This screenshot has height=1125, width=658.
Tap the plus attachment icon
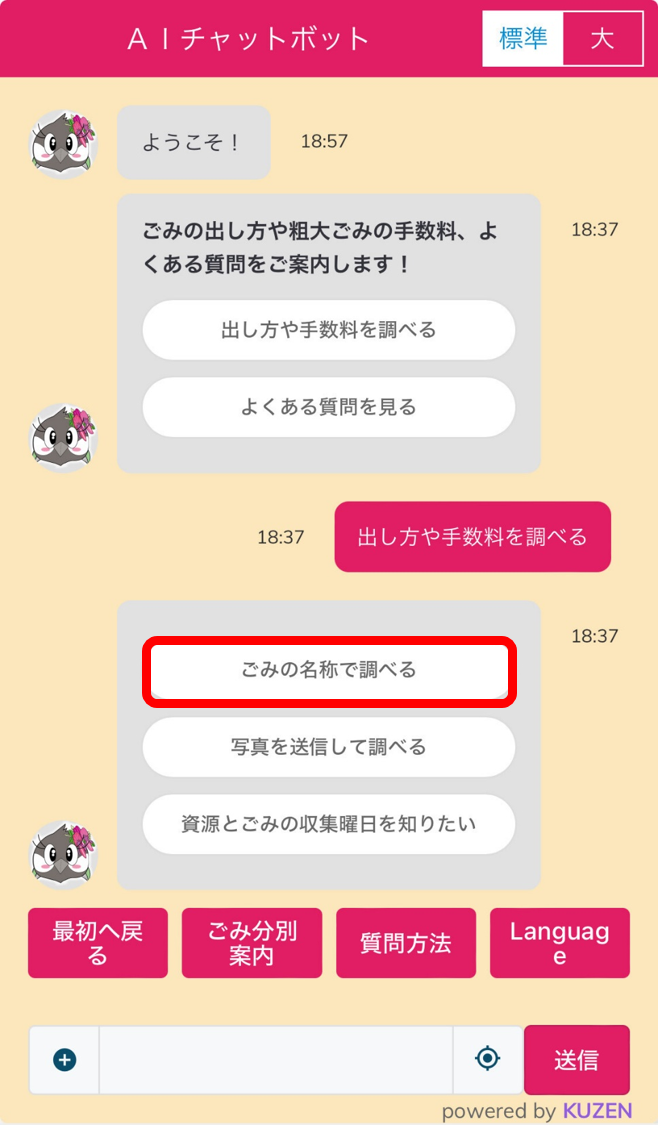tap(65, 1060)
